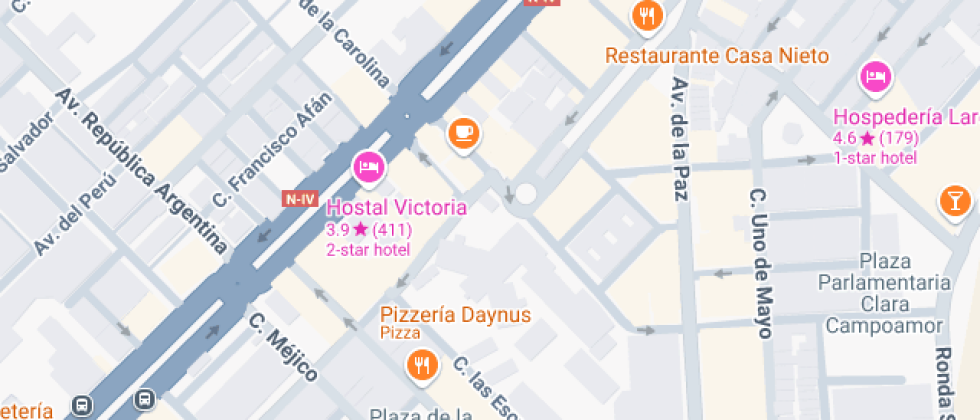
Task: Open the Hostal Victoria hotel pin
Action: pyautogui.click(x=369, y=169)
